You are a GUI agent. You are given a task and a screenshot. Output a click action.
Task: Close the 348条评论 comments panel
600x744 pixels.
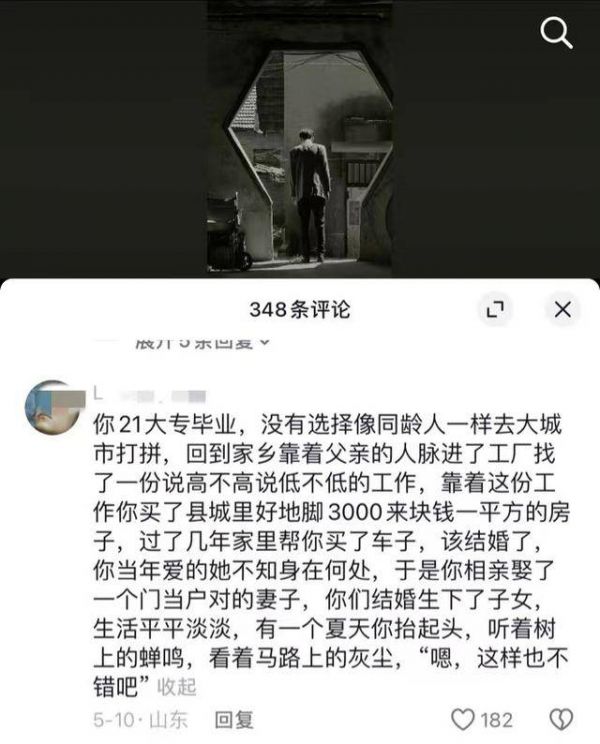click(x=562, y=310)
